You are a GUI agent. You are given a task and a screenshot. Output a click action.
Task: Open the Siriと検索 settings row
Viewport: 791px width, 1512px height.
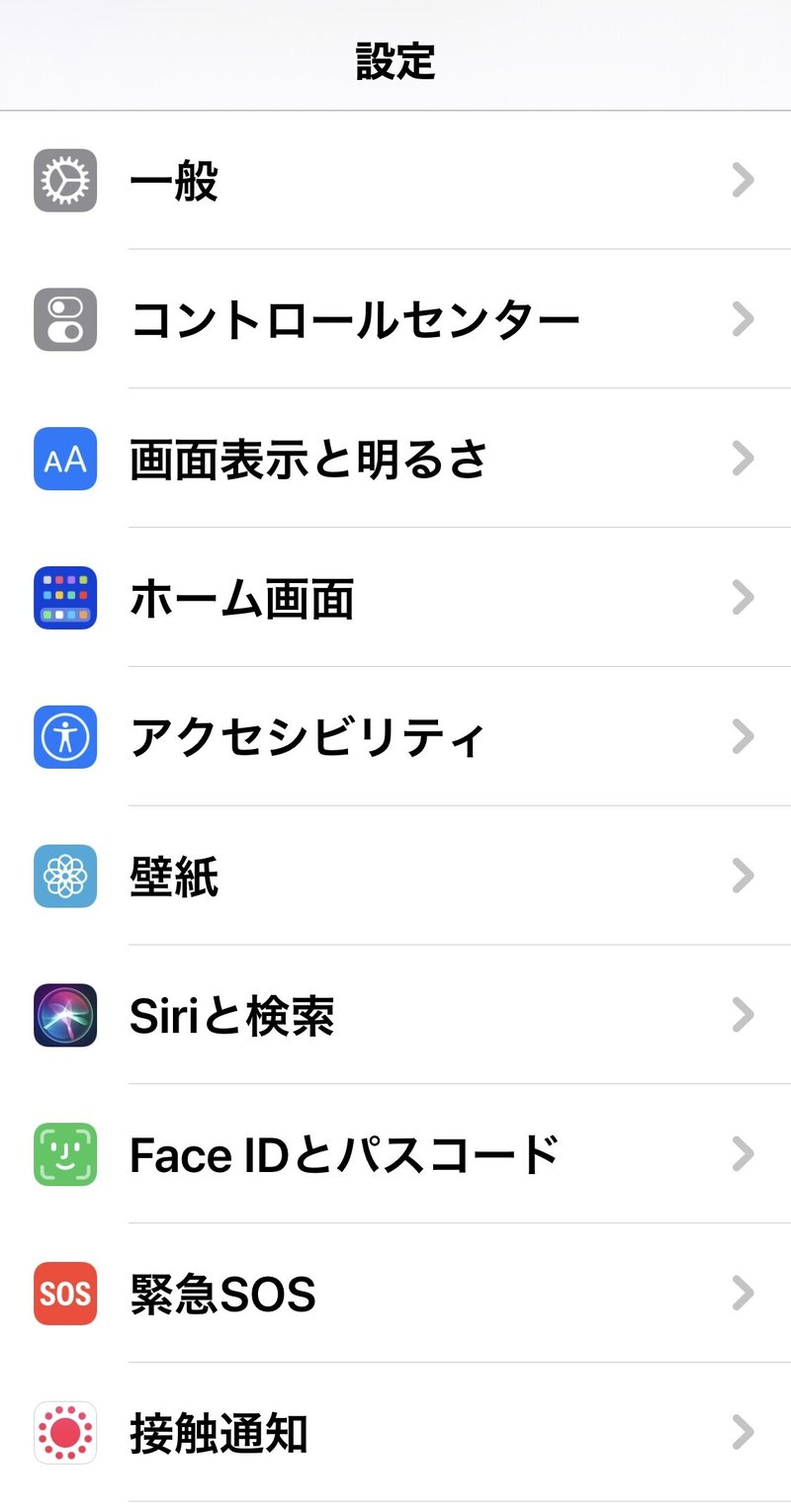pos(395,1015)
